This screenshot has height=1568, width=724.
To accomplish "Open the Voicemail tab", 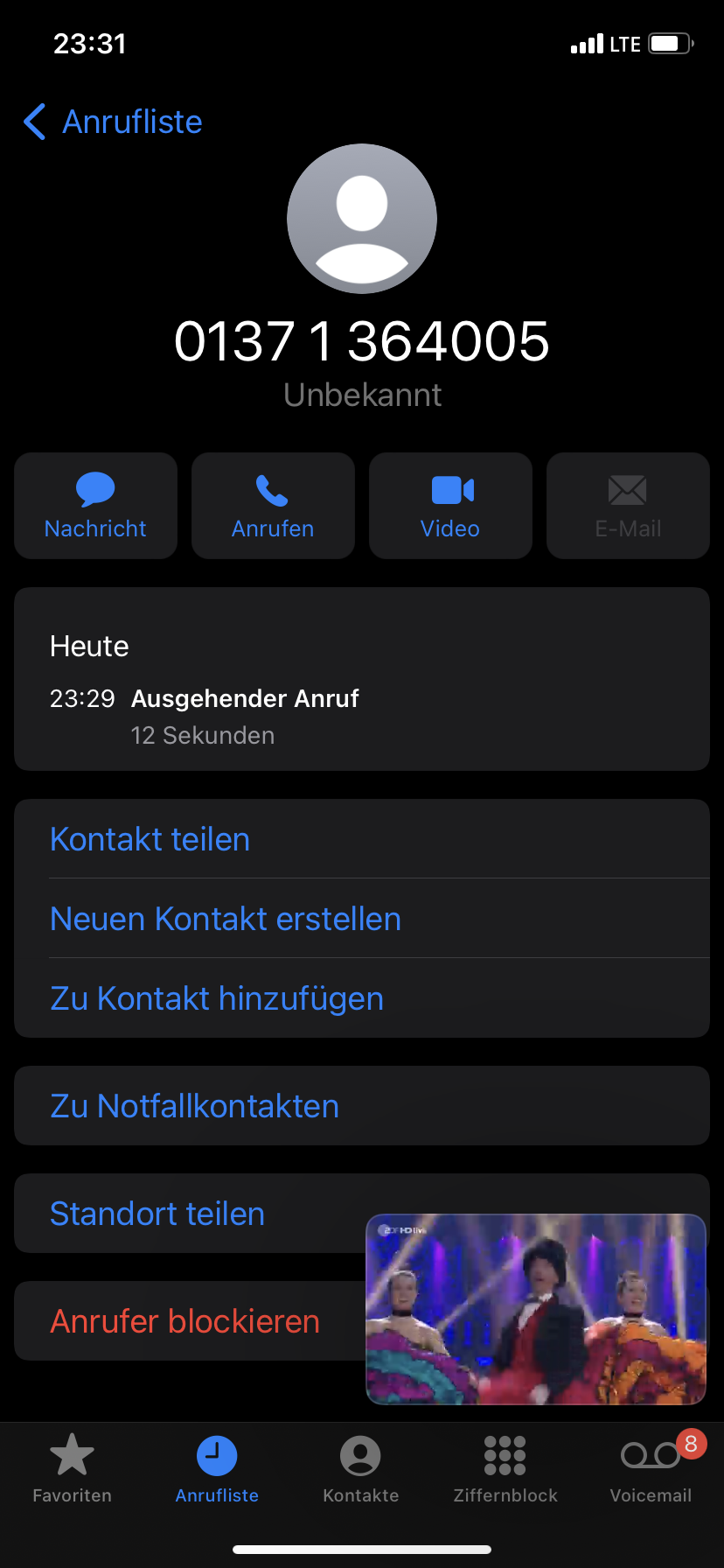I will [x=651, y=1470].
